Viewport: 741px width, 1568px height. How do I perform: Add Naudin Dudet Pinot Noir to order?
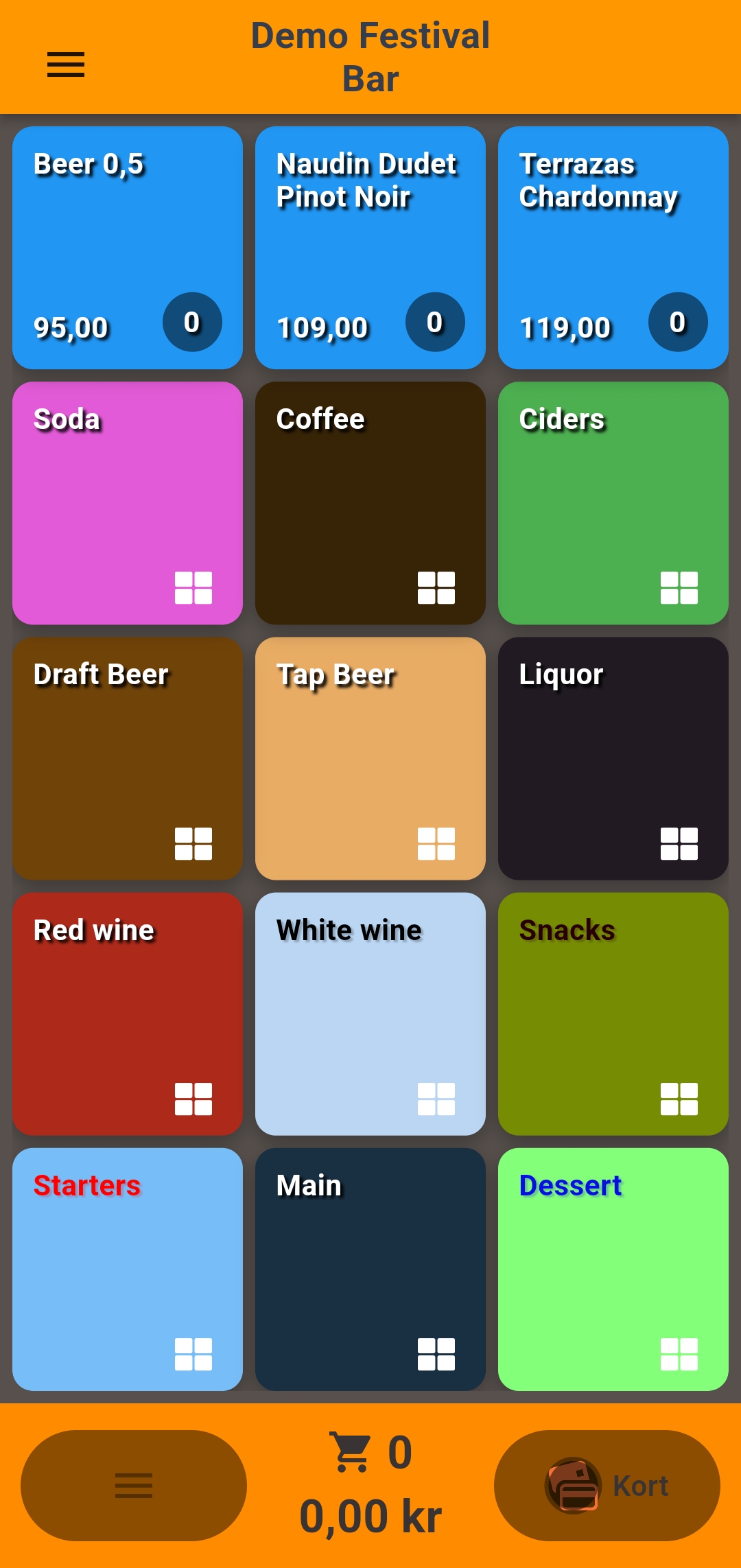(370, 247)
